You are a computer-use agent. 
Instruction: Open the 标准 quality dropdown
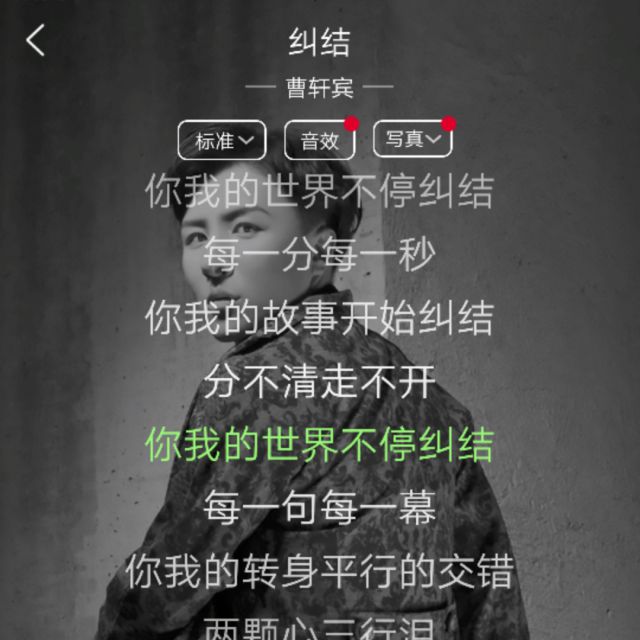click(222, 140)
